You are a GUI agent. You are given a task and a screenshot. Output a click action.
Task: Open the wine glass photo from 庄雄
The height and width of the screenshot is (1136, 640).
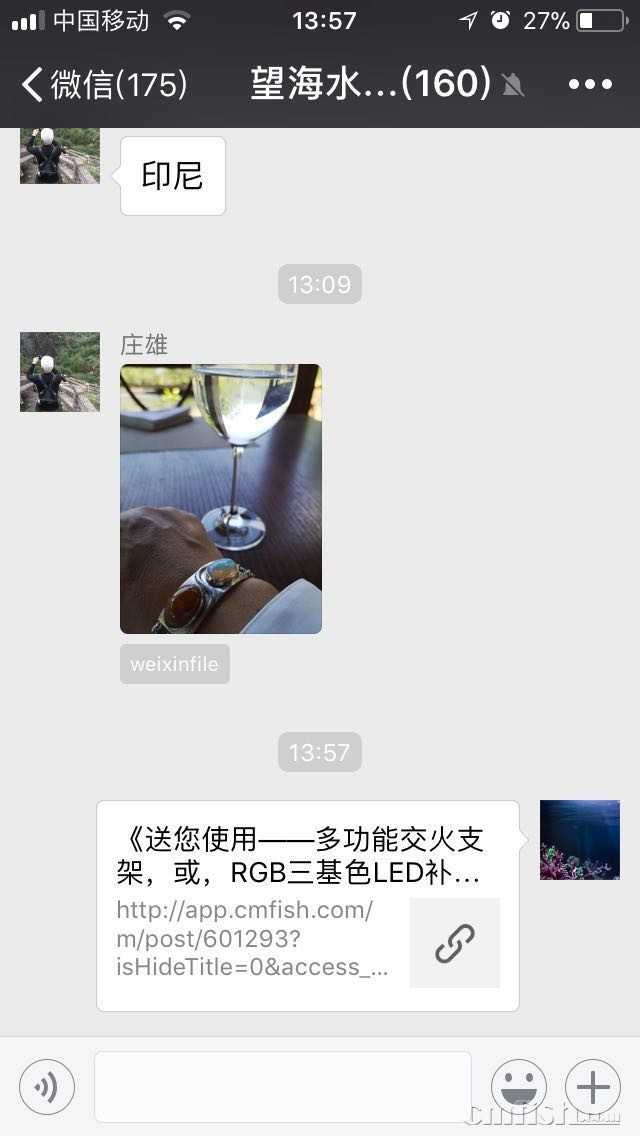(x=221, y=498)
